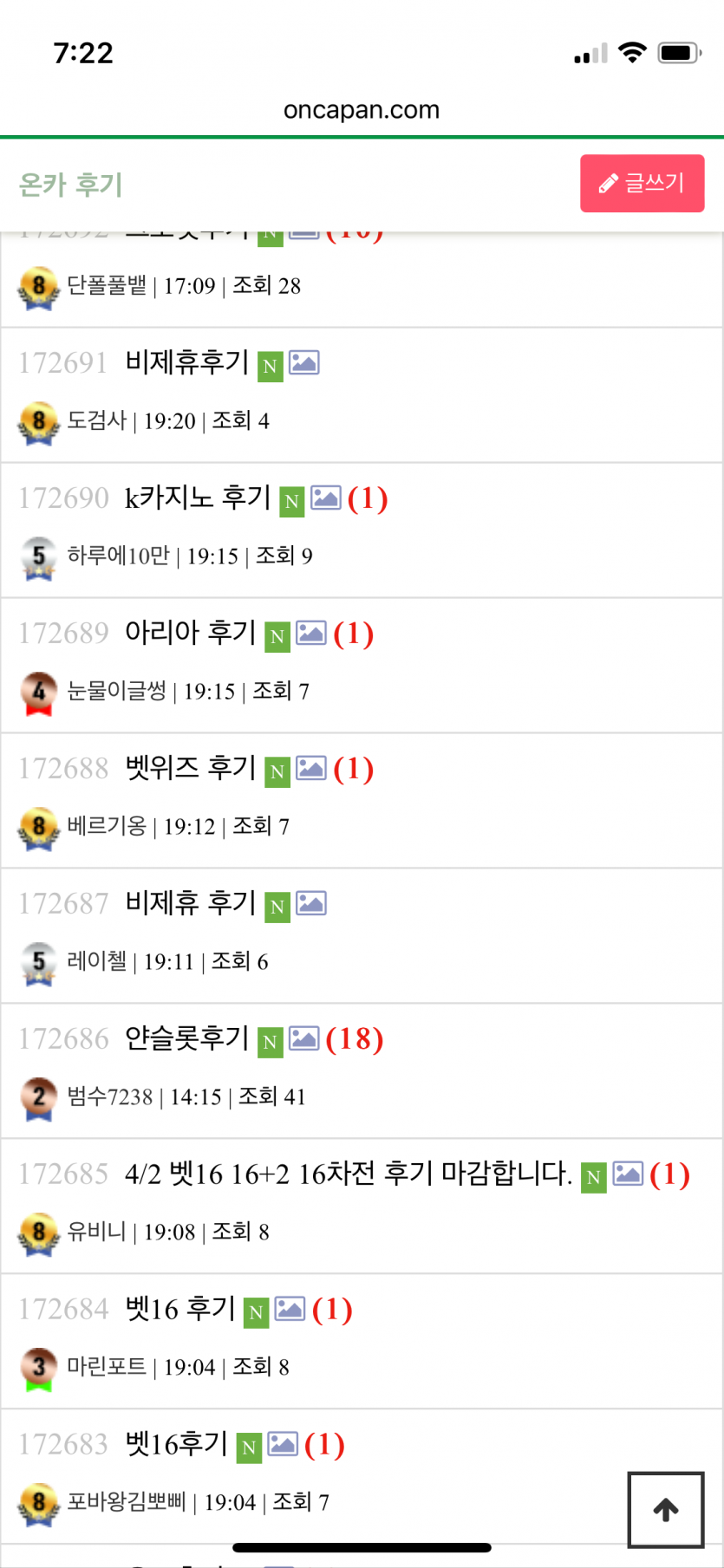Tap the 글쓰기 write post button
This screenshot has height=1568, width=724.
(x=642, y=184)
